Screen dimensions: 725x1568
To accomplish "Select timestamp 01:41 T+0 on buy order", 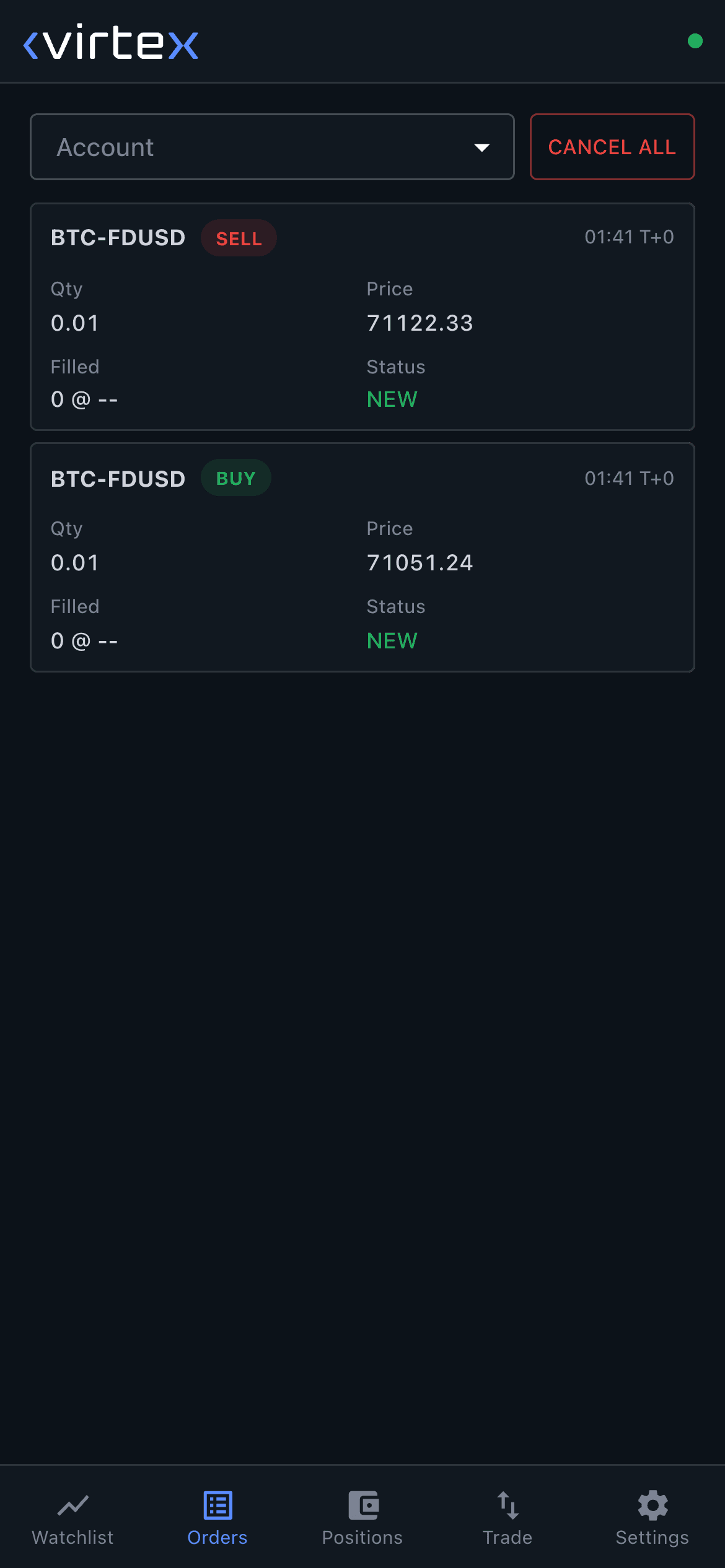I will (x=630, y=477).
